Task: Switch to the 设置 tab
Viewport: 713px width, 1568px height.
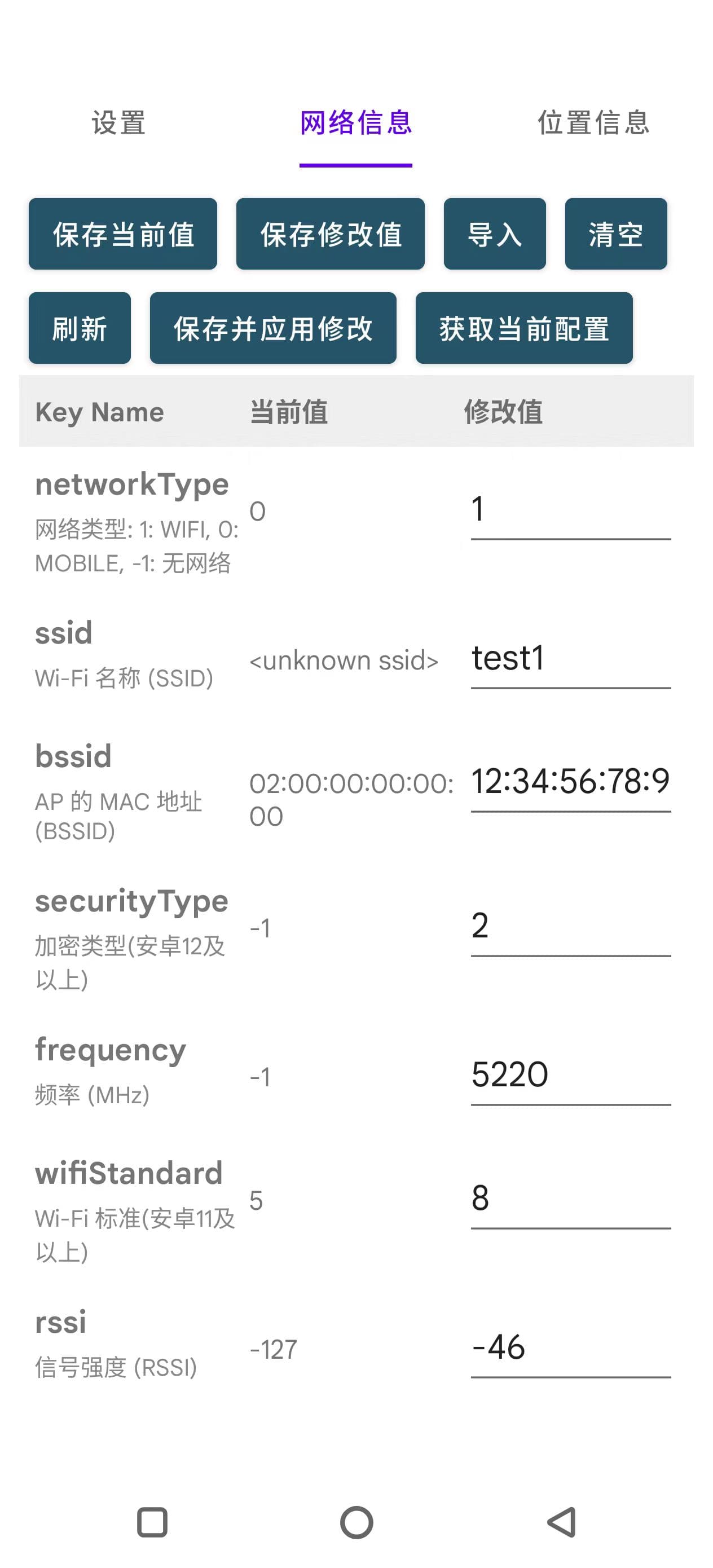Action: click(117, 124)
